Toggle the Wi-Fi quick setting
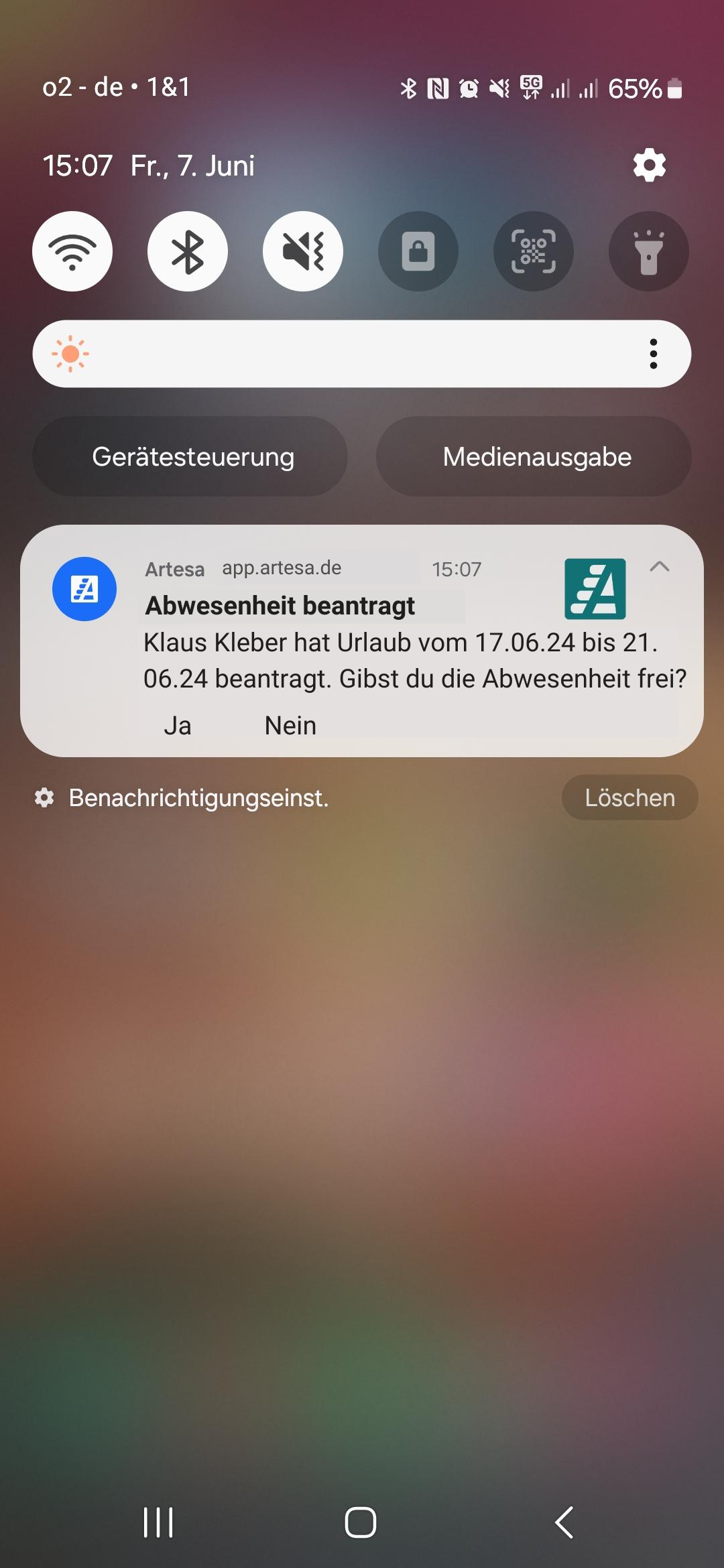Viewport: 724px width, 1568px height. pyautogui.click(x=72, y=251)
